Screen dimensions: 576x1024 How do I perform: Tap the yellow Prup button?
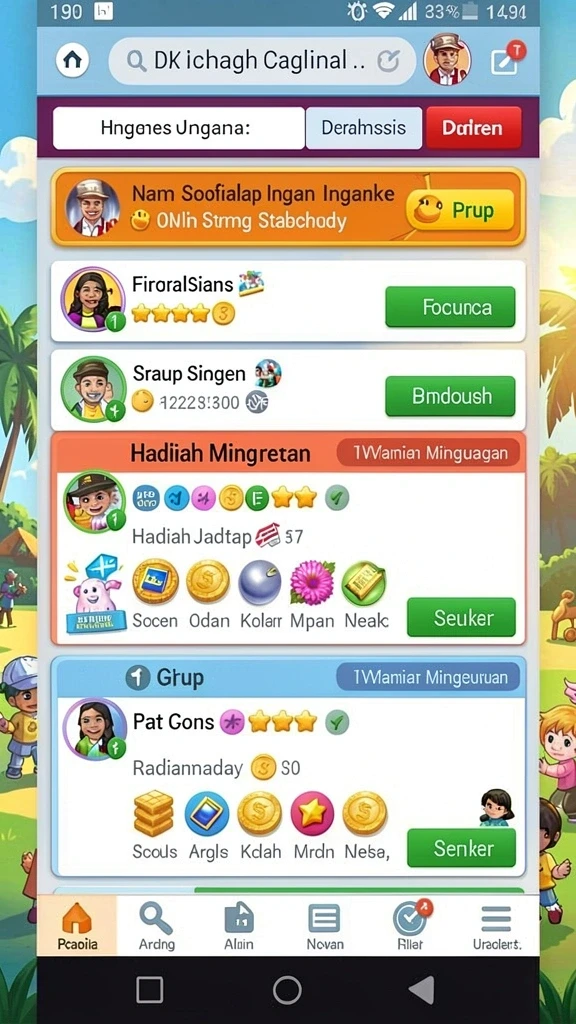coord(460,210)
